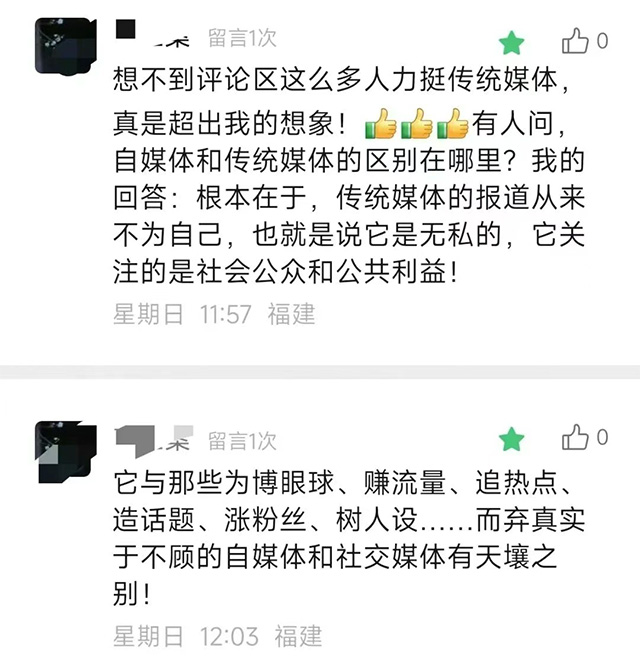Like the comment posted at 11:57
The width and height of the screenshot is (640, 667).
click(x=575, y=41)
